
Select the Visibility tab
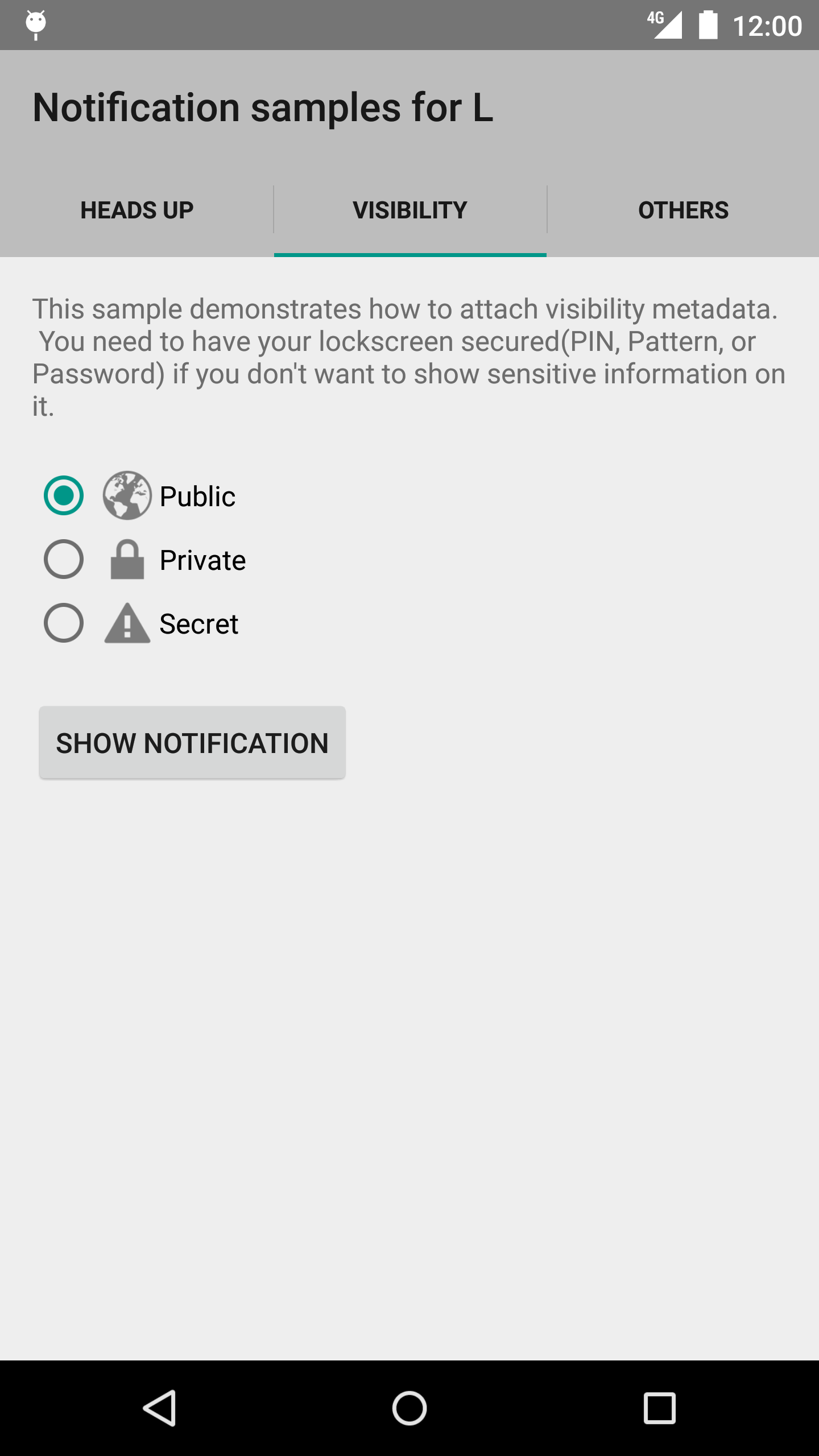tap(409, 210)
